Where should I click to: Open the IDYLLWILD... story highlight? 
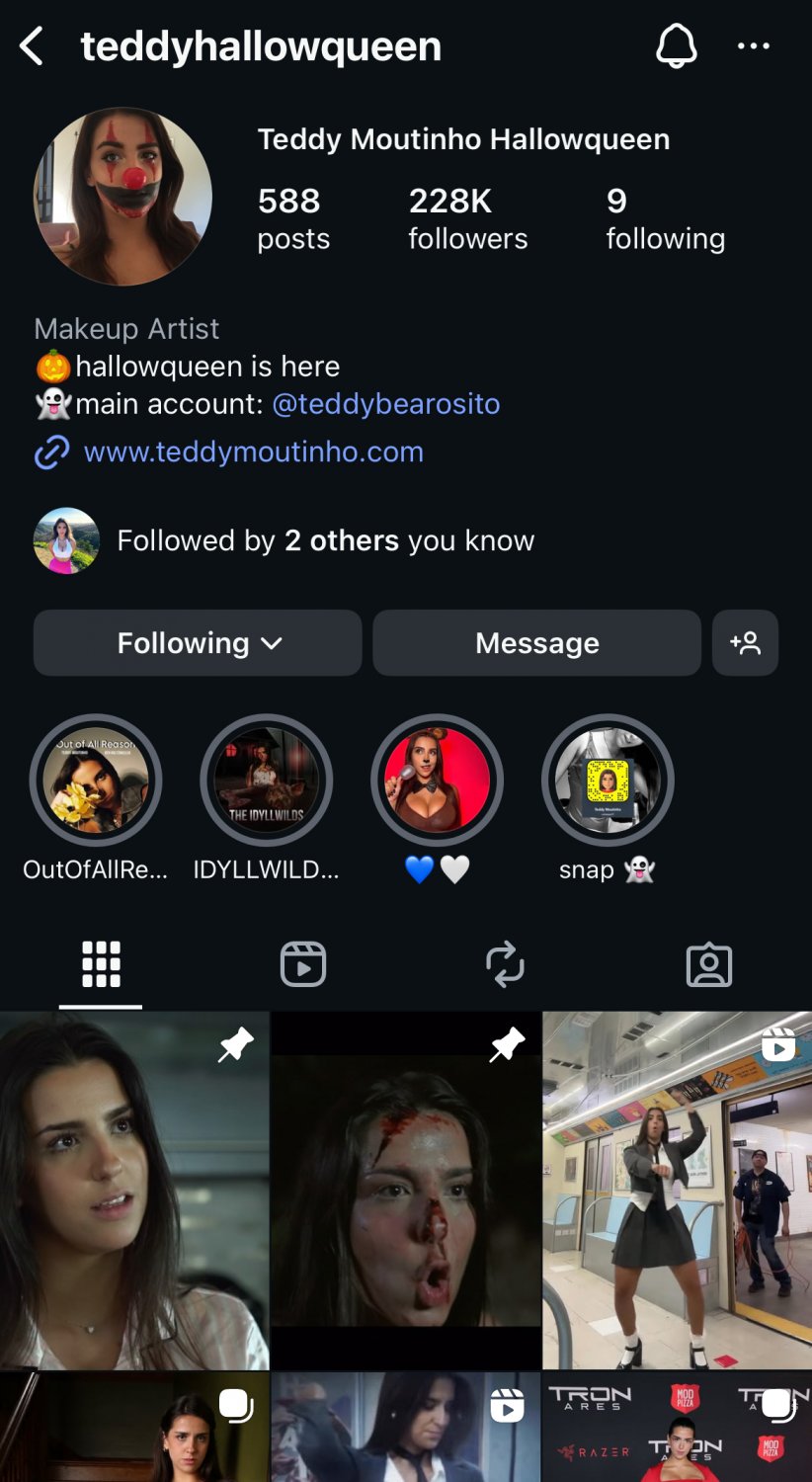[x=267, y=781]
